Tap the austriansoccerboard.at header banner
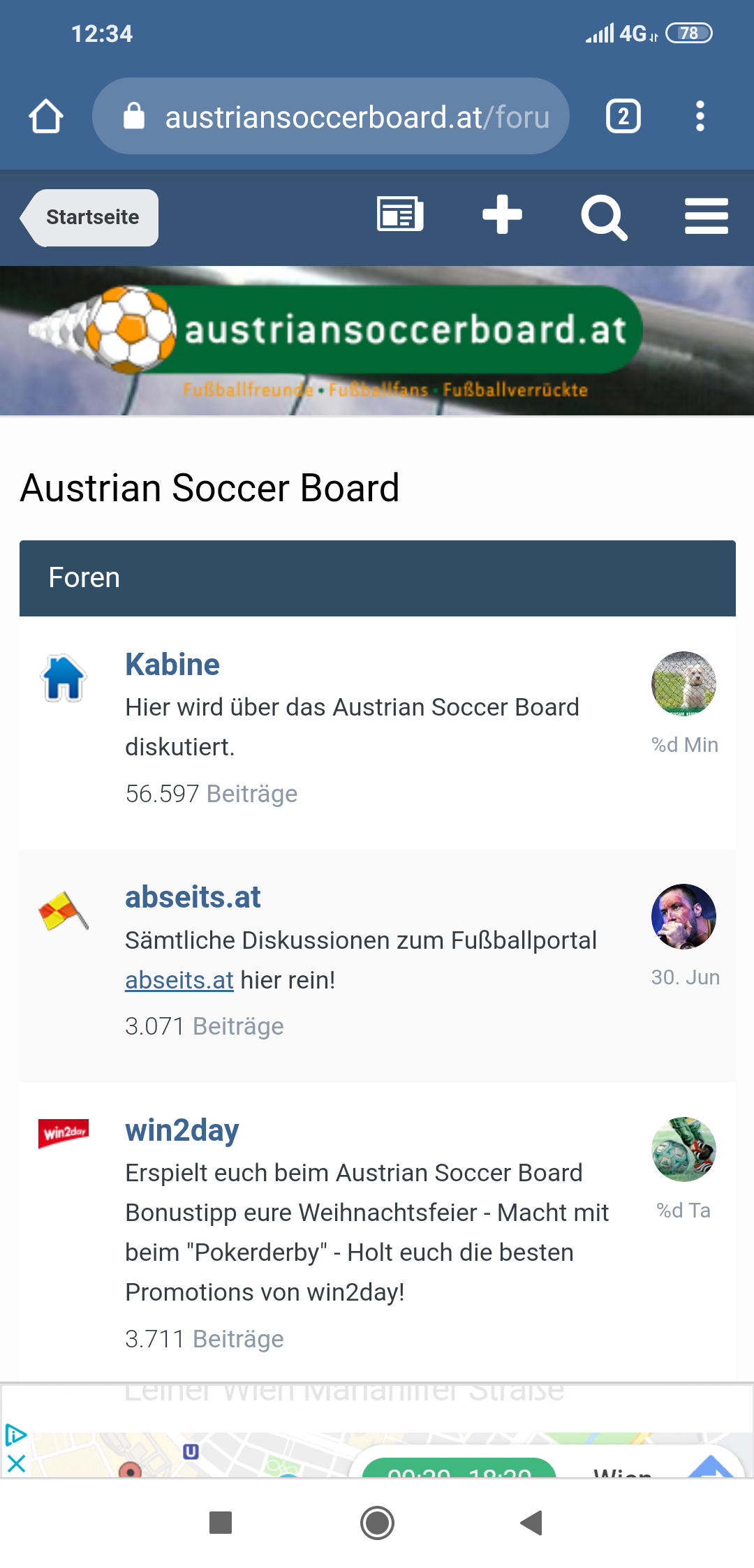 [x=377, y=341]
